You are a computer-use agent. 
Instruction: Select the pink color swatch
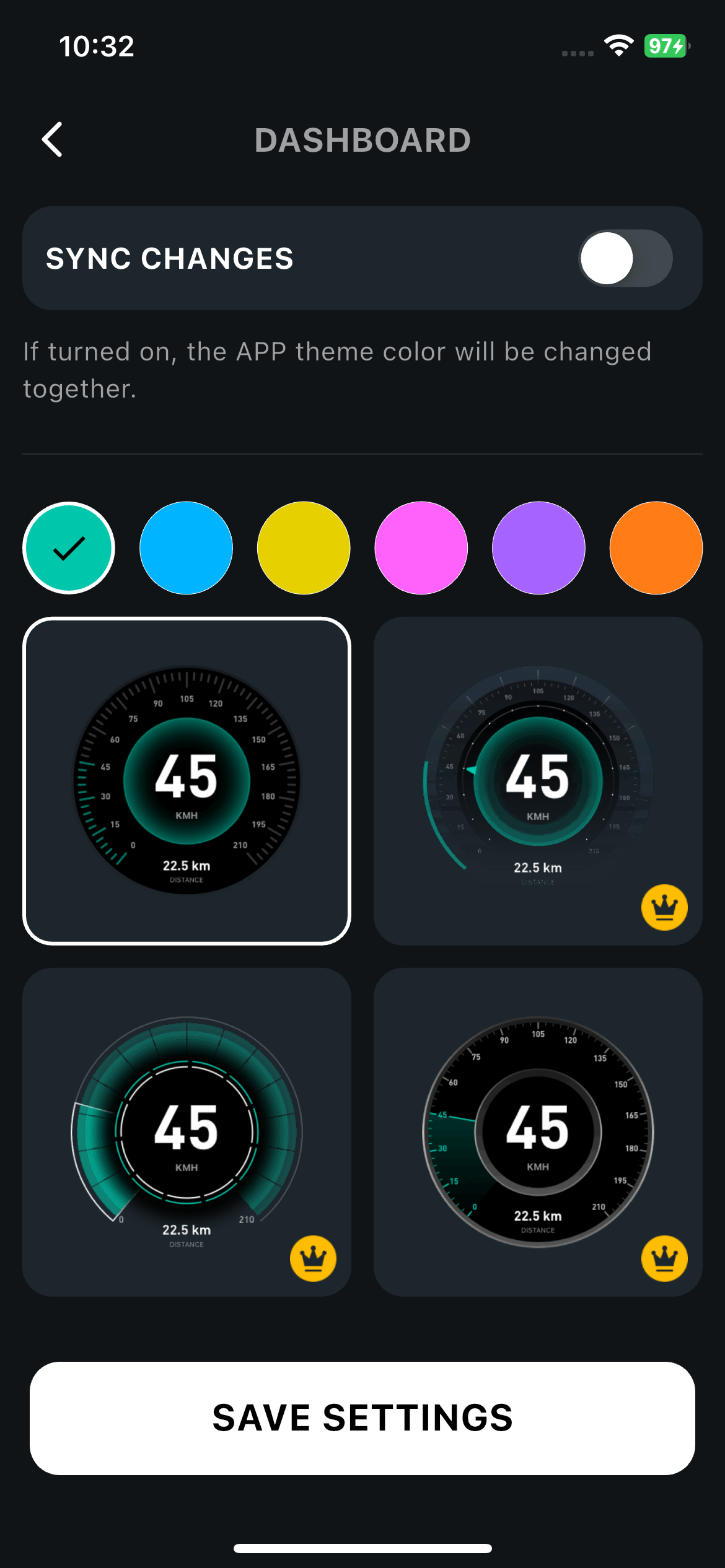(x=421, y=548)
